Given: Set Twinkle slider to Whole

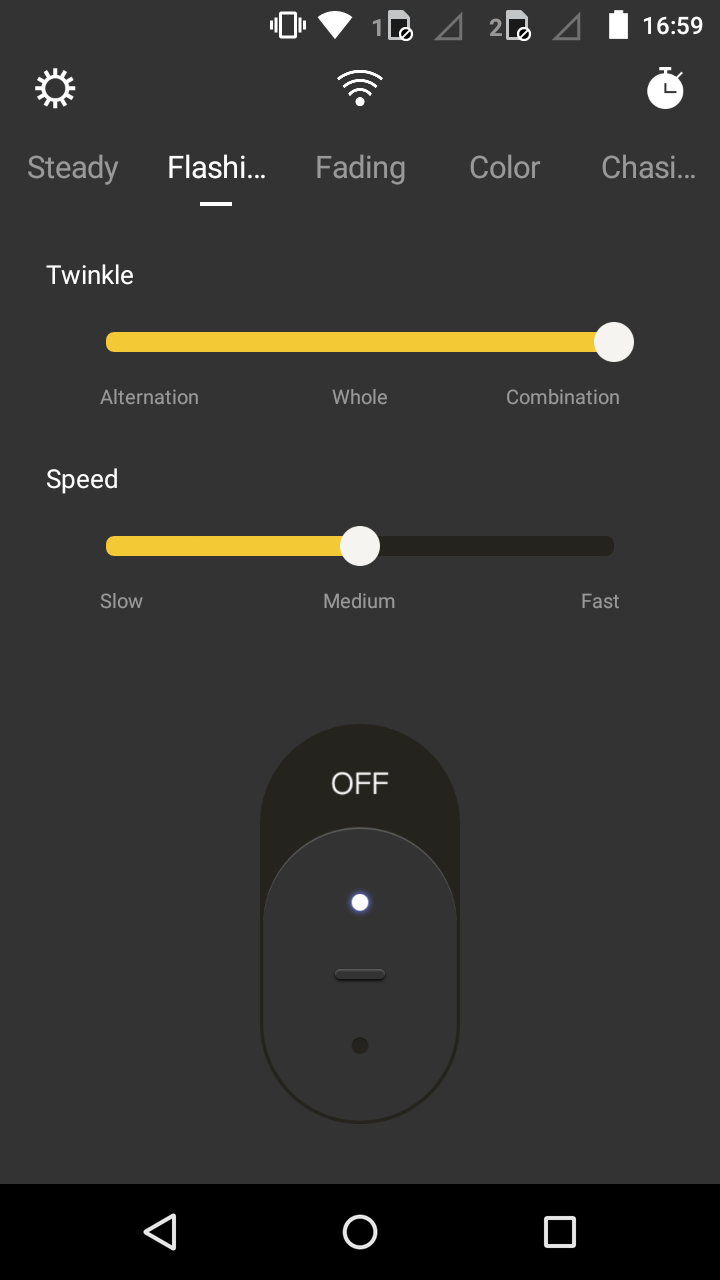Looking at the screenshot, I should 360,342.
